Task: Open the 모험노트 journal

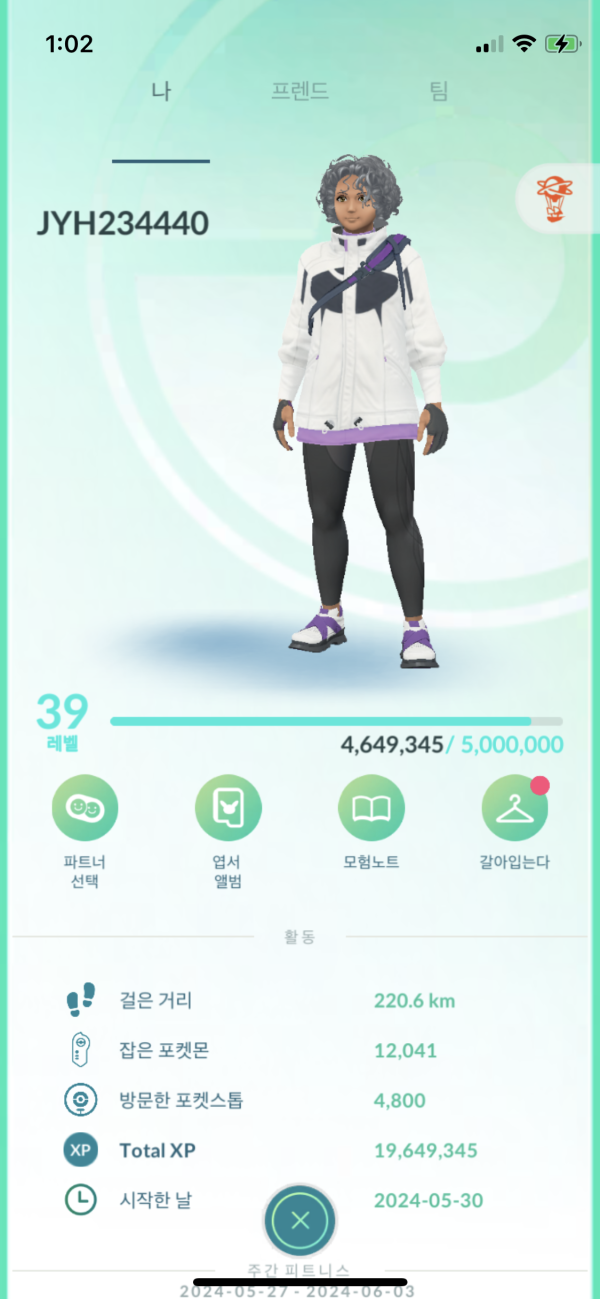Action: [x=371, y=808]
